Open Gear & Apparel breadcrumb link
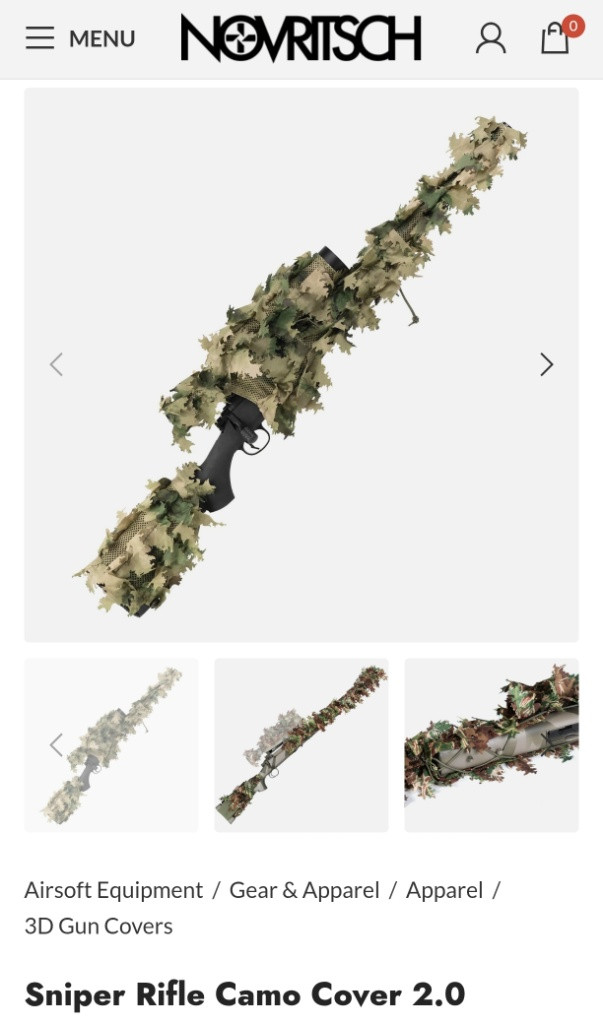603x1024 pixels. [x=304, y=890]
